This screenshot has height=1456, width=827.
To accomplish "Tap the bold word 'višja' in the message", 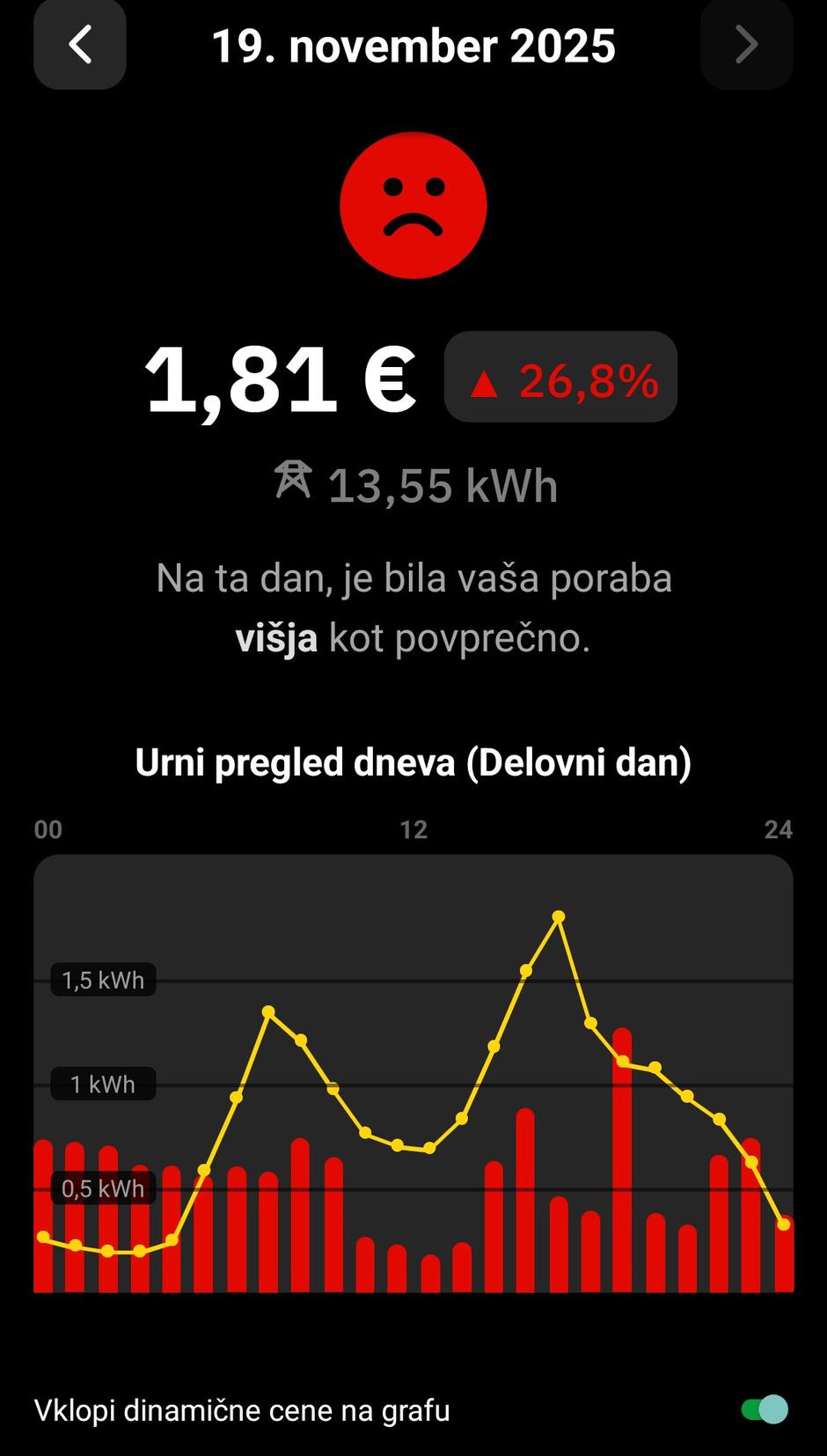I will [x=276, y=637].
